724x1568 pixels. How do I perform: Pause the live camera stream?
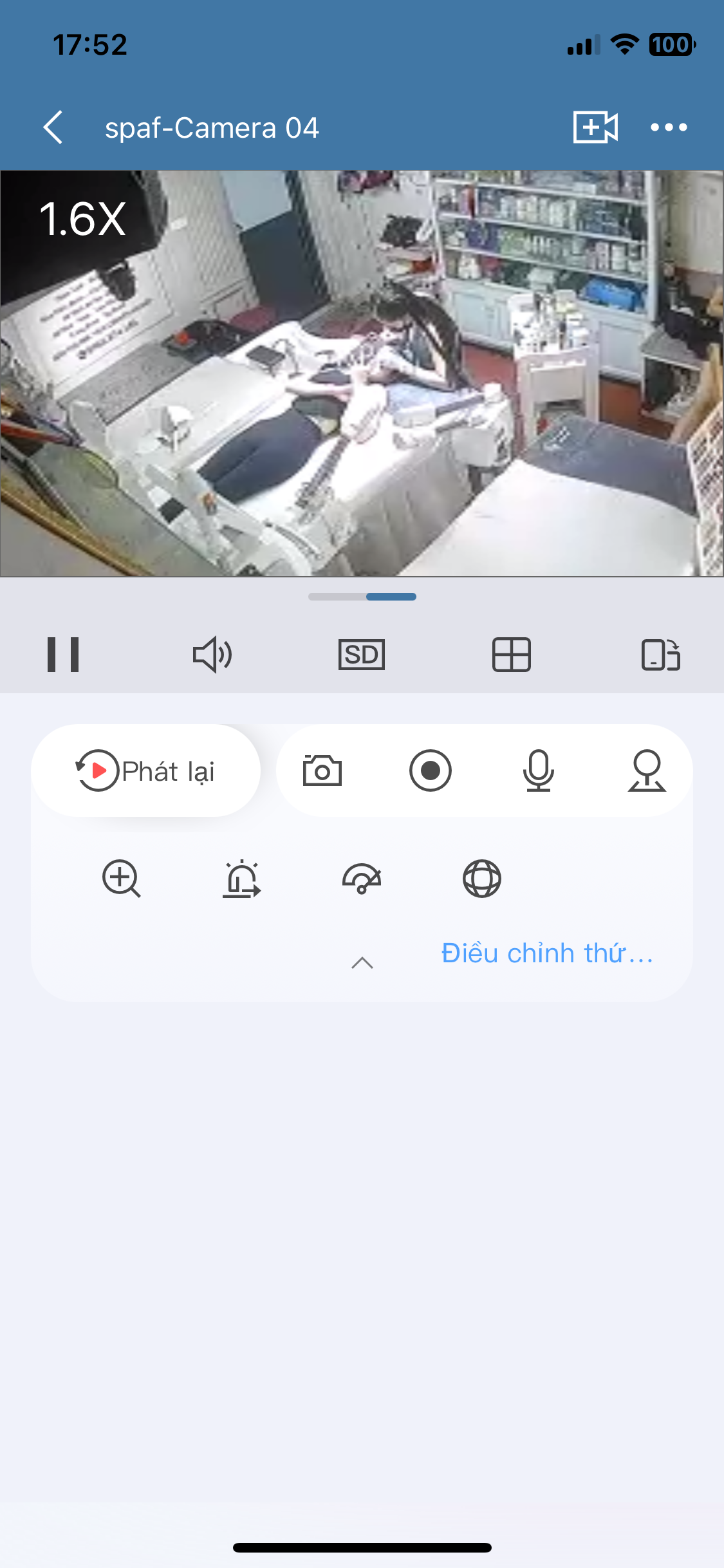click(x=63, y=655)
